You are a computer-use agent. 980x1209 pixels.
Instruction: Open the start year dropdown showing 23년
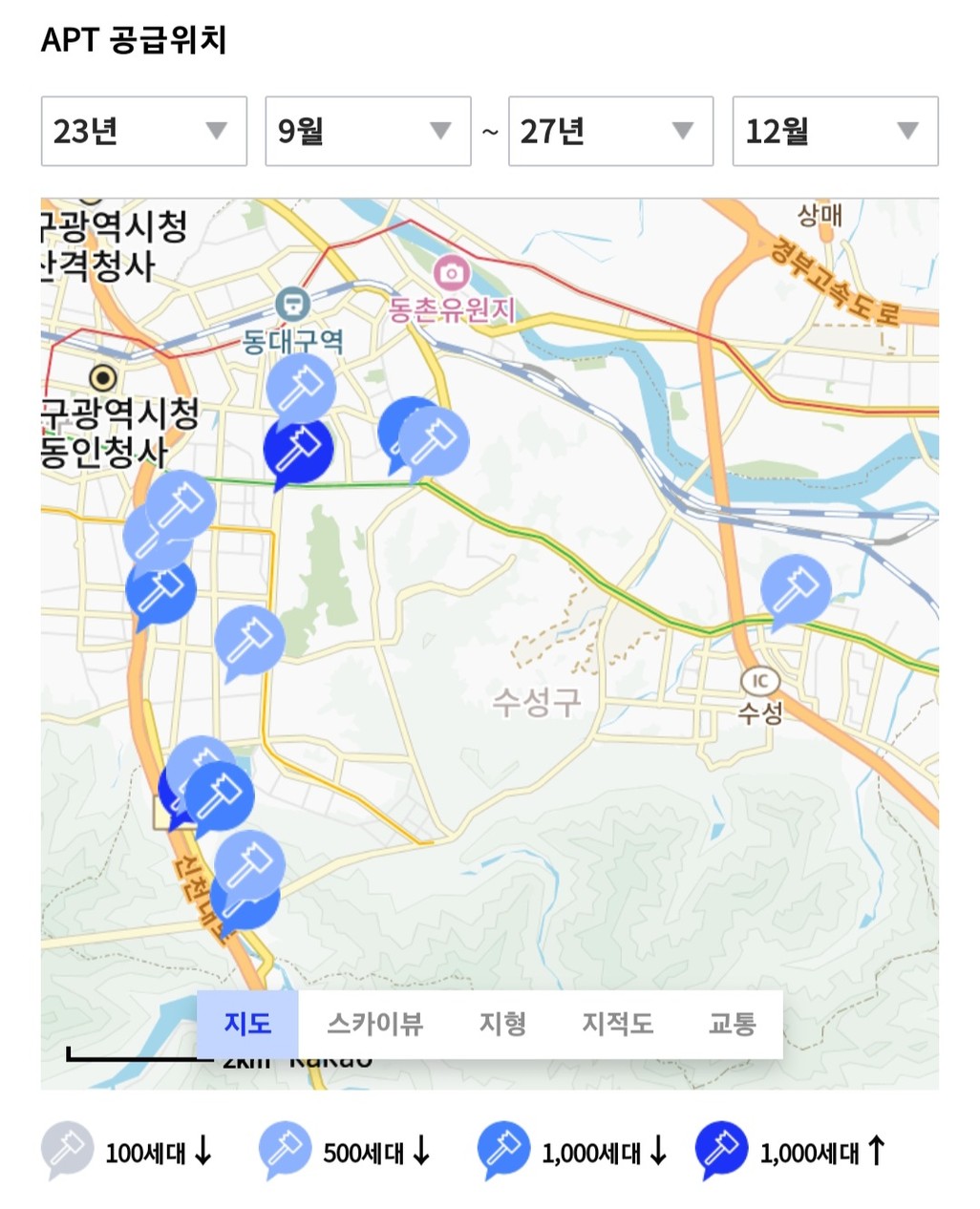144,131
